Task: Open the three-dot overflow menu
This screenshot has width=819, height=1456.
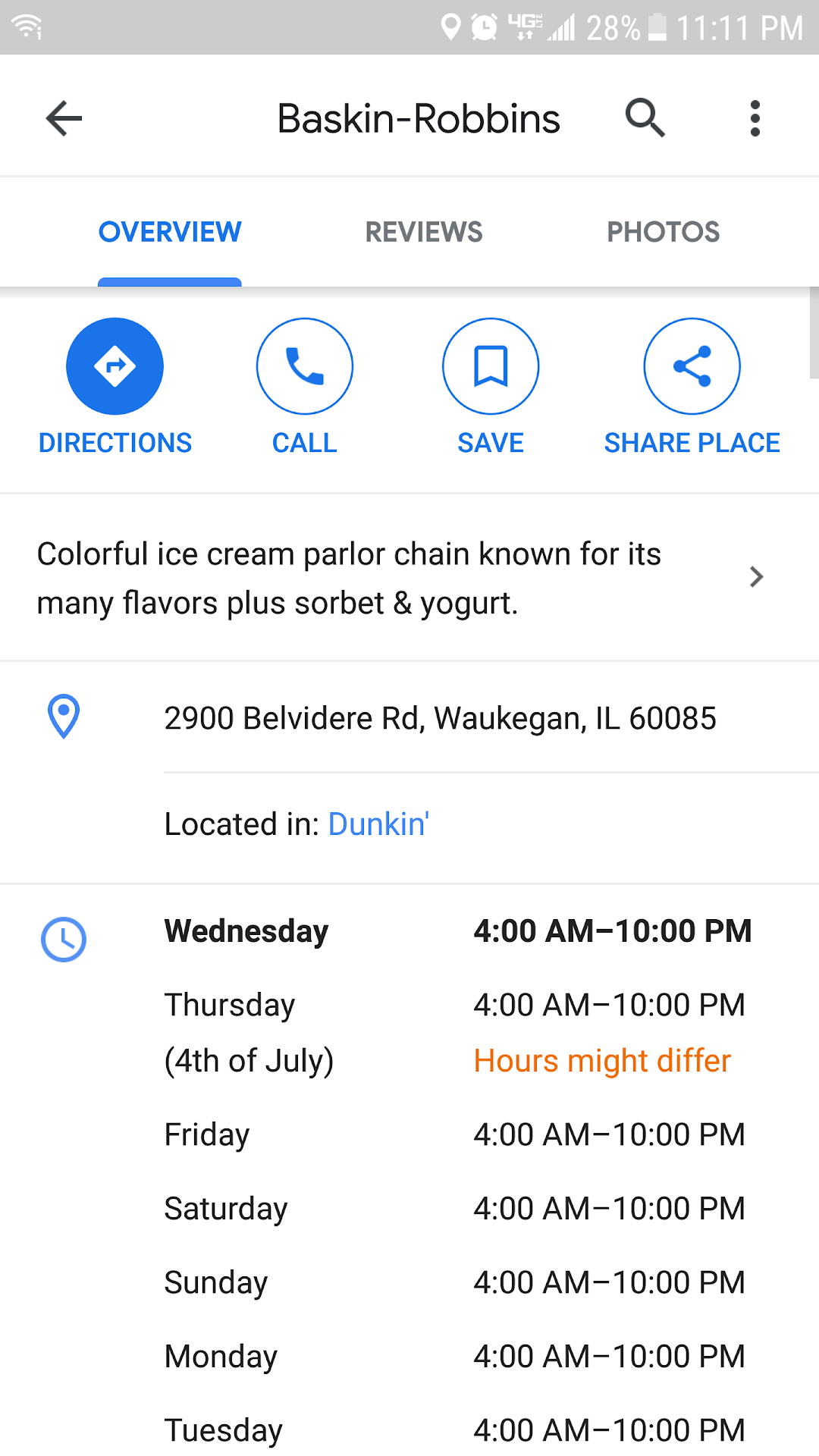Action: point(755,119)
